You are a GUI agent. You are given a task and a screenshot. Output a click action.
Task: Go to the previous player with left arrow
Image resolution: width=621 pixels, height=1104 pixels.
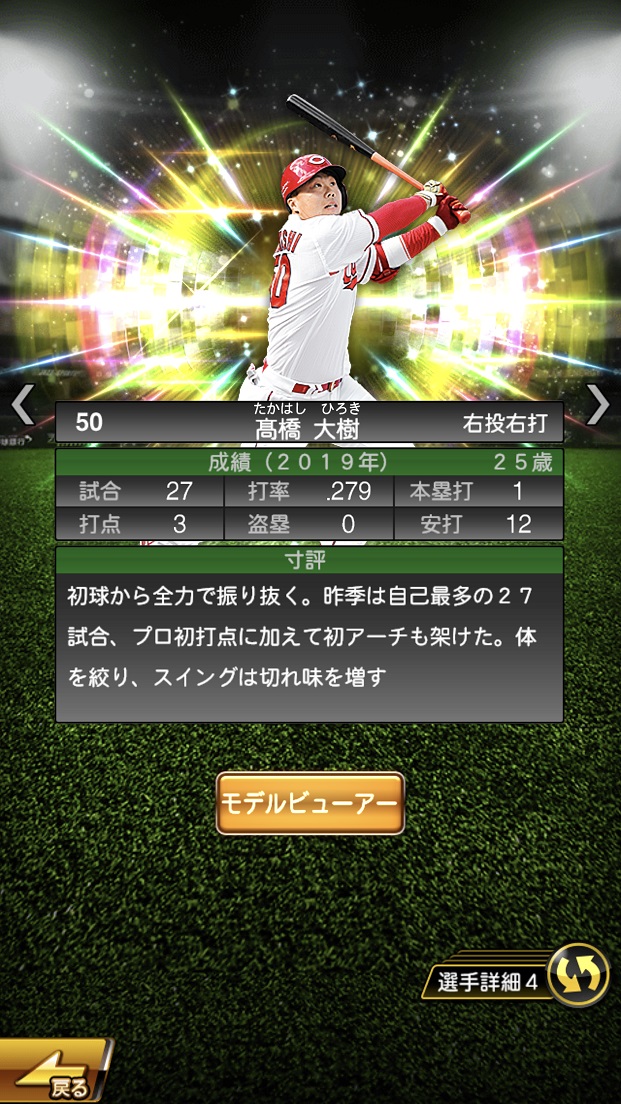point(22,405)
